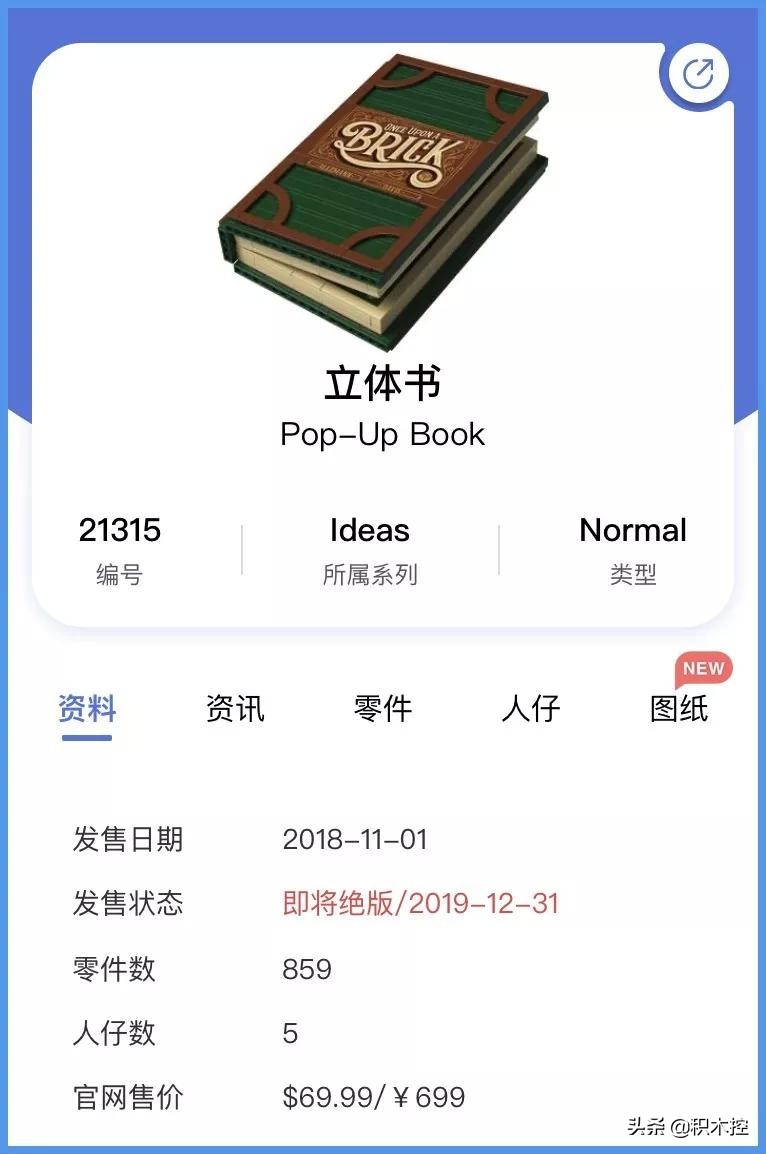Click the set number 21315
766x1154 pixels.
[121, 531]
